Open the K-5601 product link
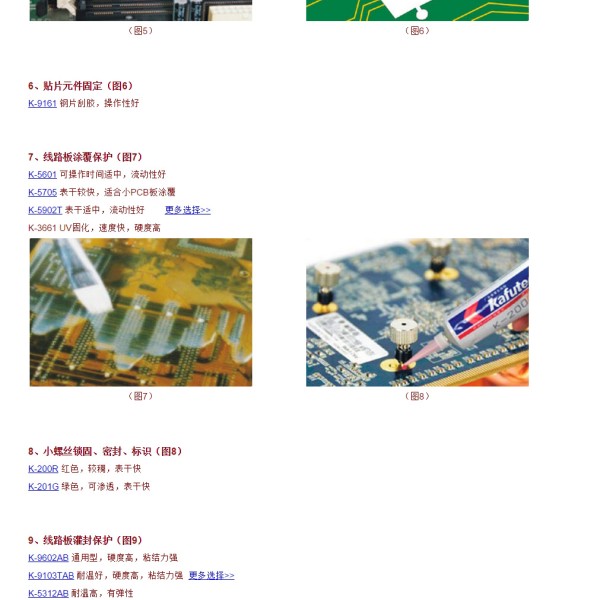 click(42, 174)
